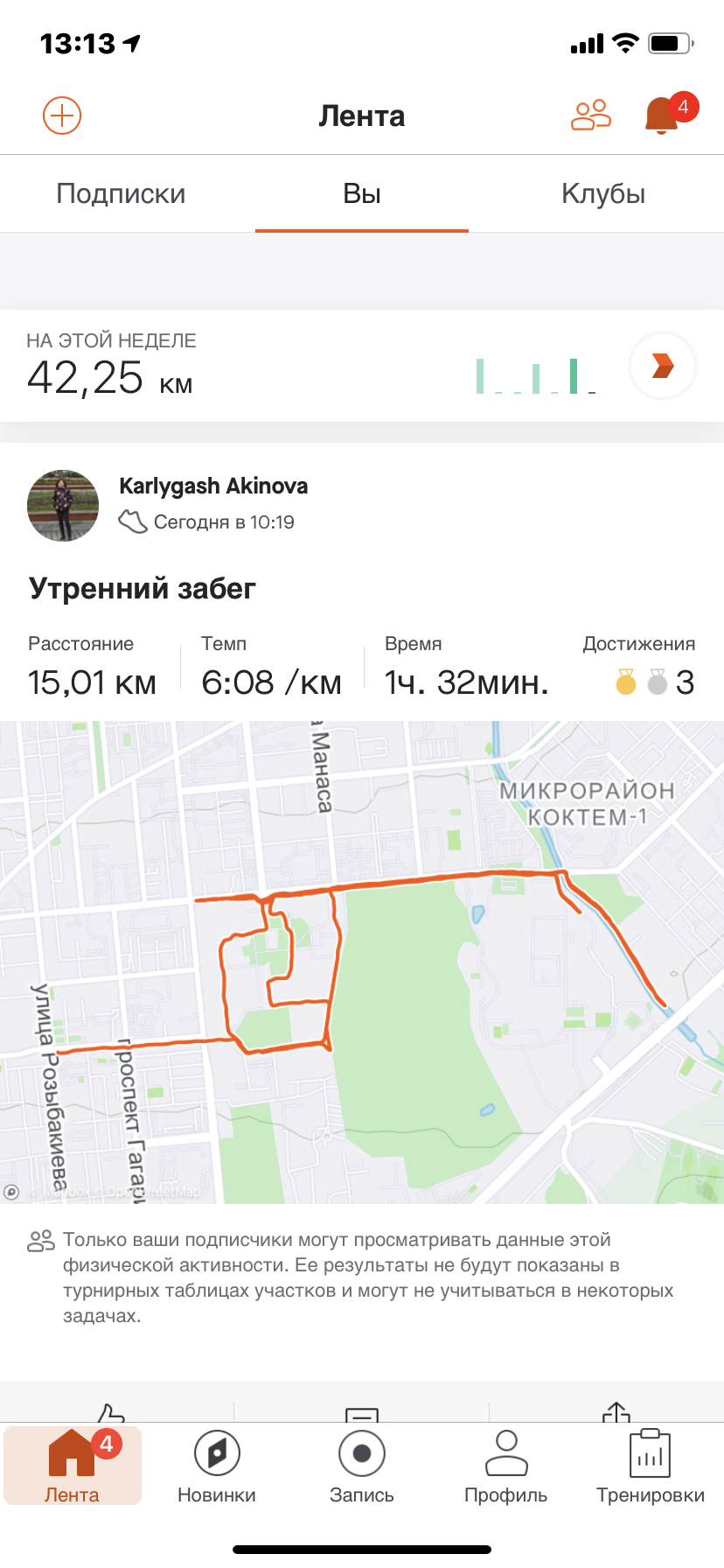The height and width of the screenshot is (1568, 724).
Task: Select the Вы tab
Action: point(361,193)
